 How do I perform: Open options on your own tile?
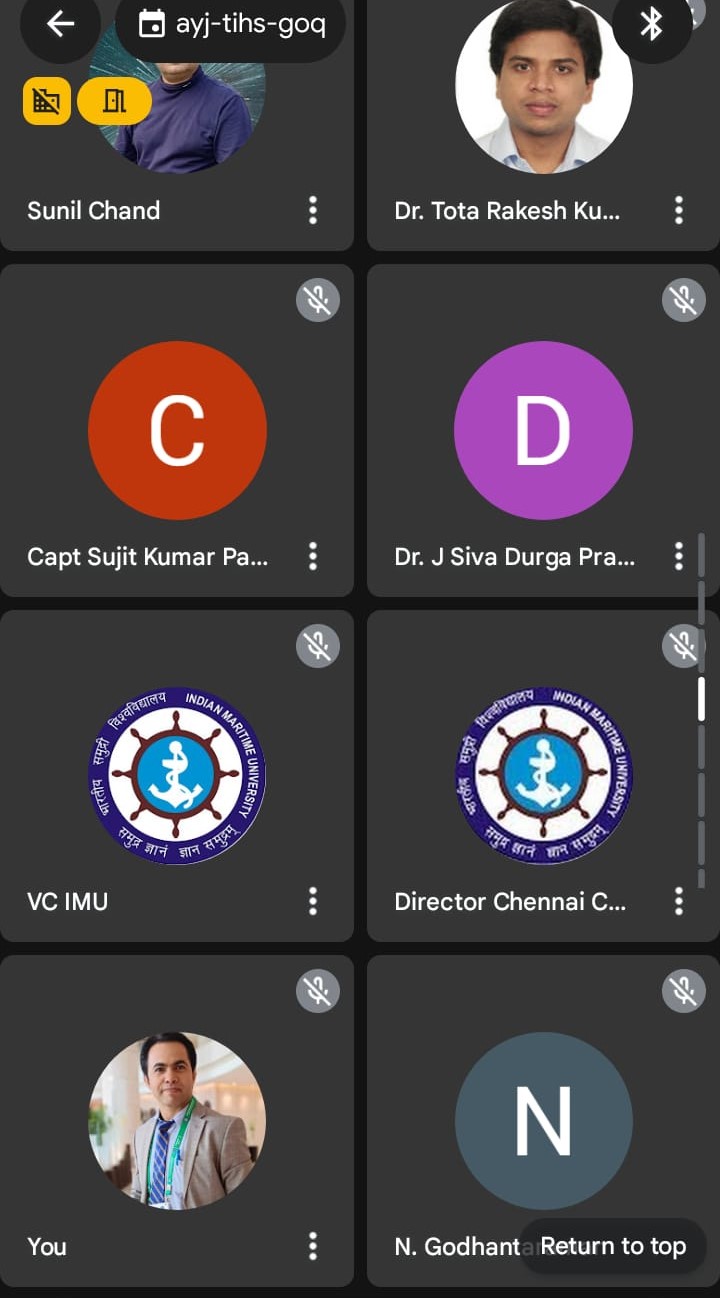tap(313, 1246)
